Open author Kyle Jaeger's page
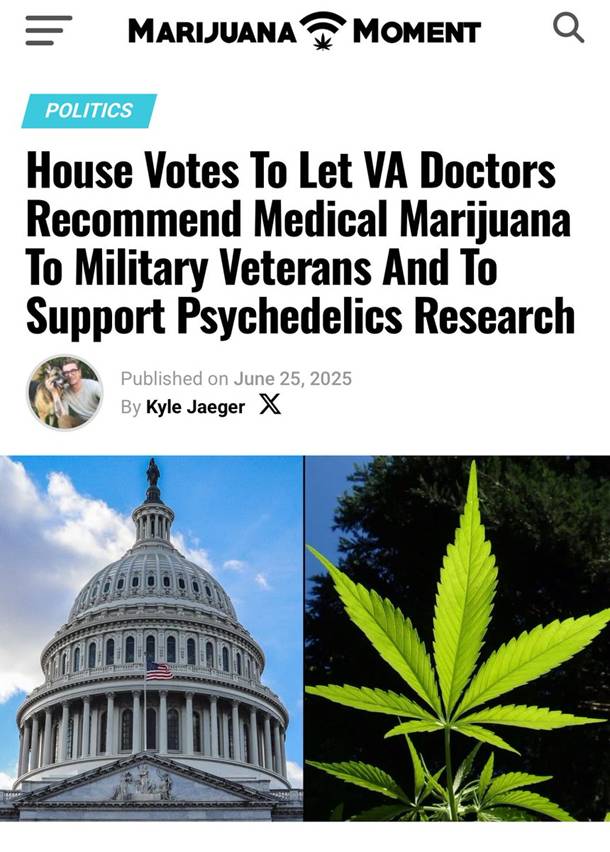Image resolution: width=610 pixels, height=852 pixels. click(x=195, y=407)
